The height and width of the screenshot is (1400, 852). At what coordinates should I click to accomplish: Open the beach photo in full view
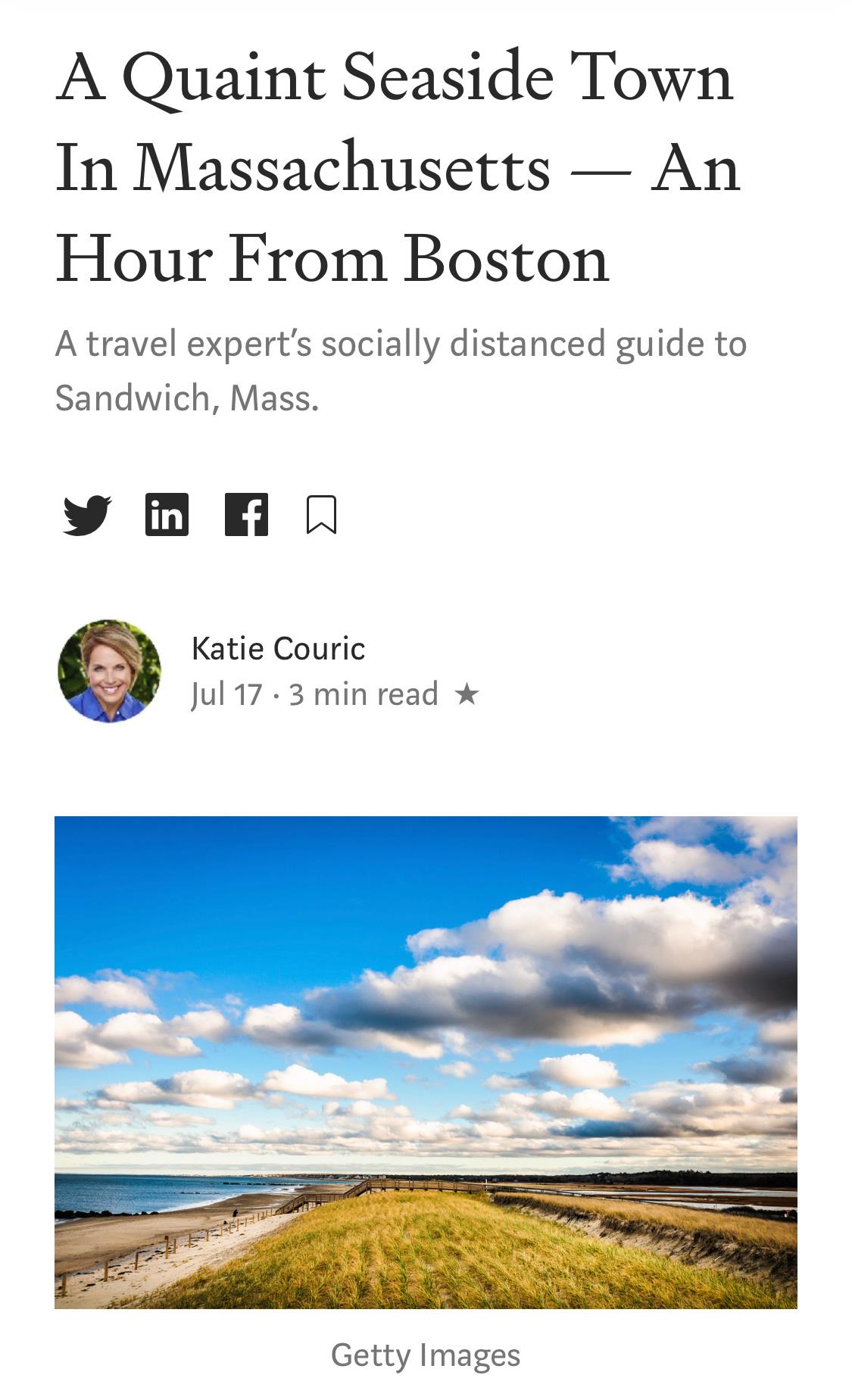(426, 1062)
